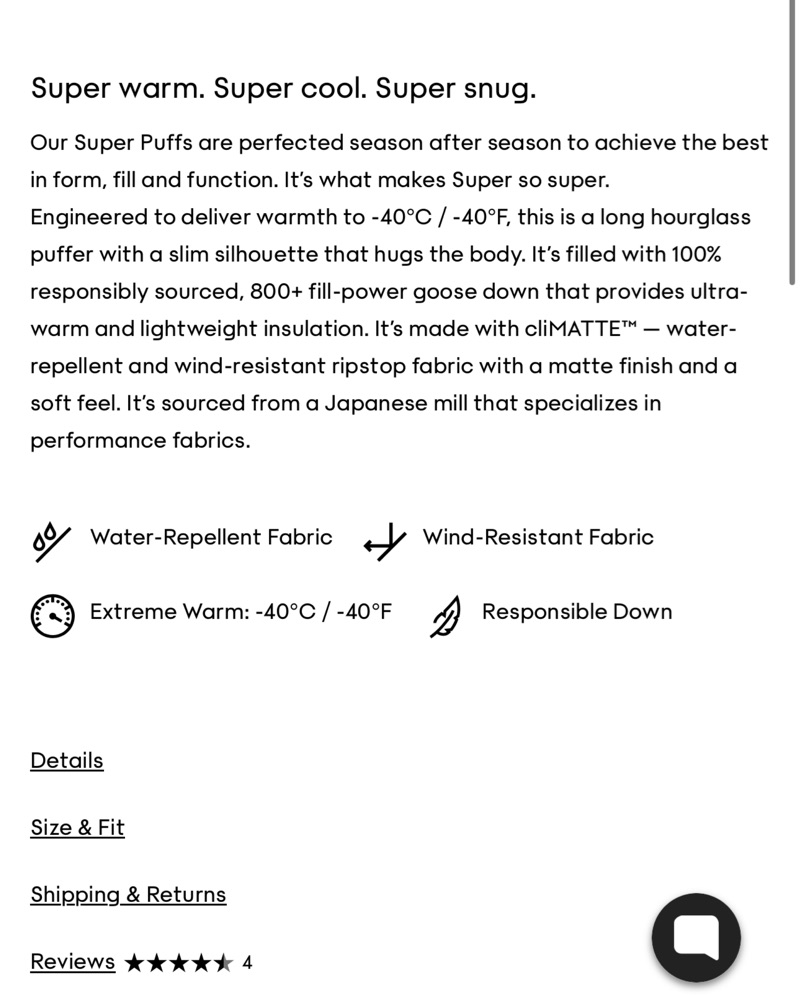Open Shipping & Returns information
Image resolution: width=801 pixels, height=1000 pixels.
point(128,894)
